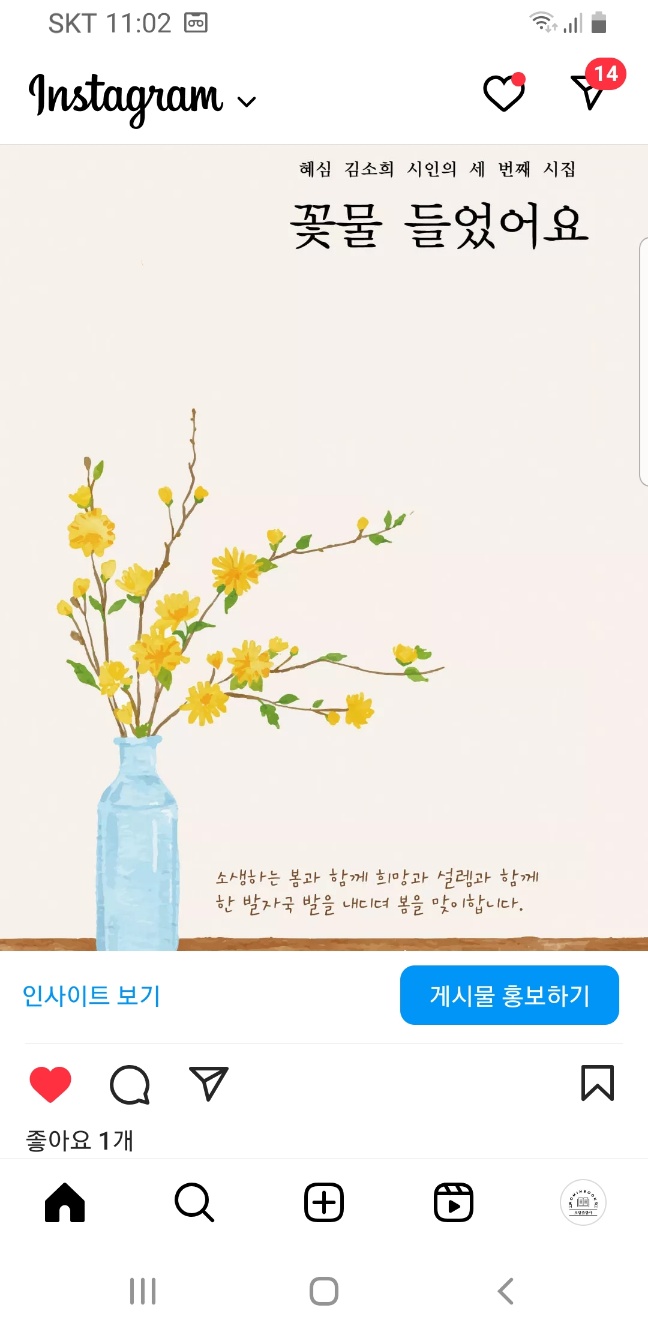This screenshot has width=648, height=1332.
Task: Open the Instagram feed dropdown
Action: point(246,100)
